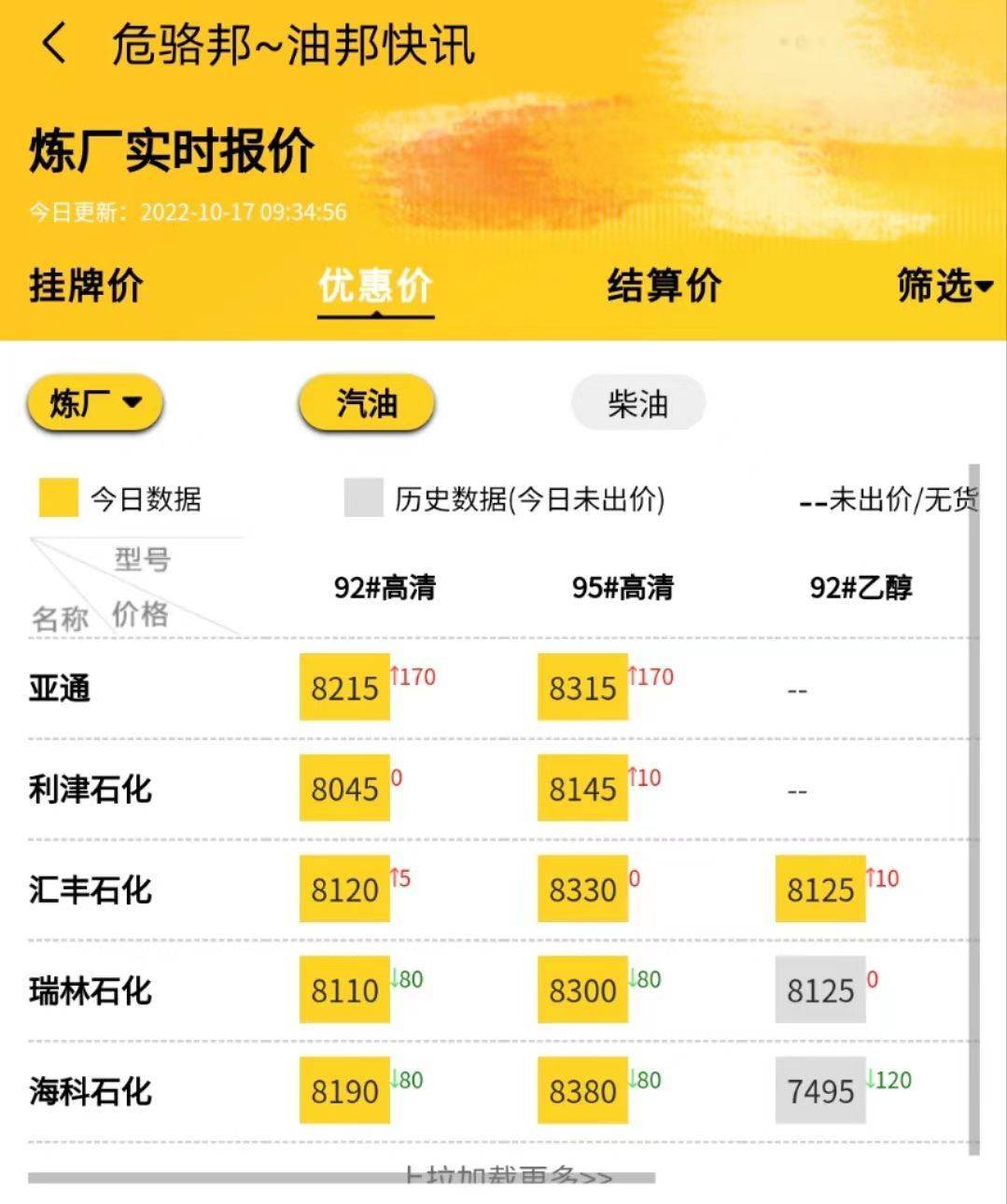
Task: Open the 炼厂 refinery dropdown
Action: tap(96, 402)
